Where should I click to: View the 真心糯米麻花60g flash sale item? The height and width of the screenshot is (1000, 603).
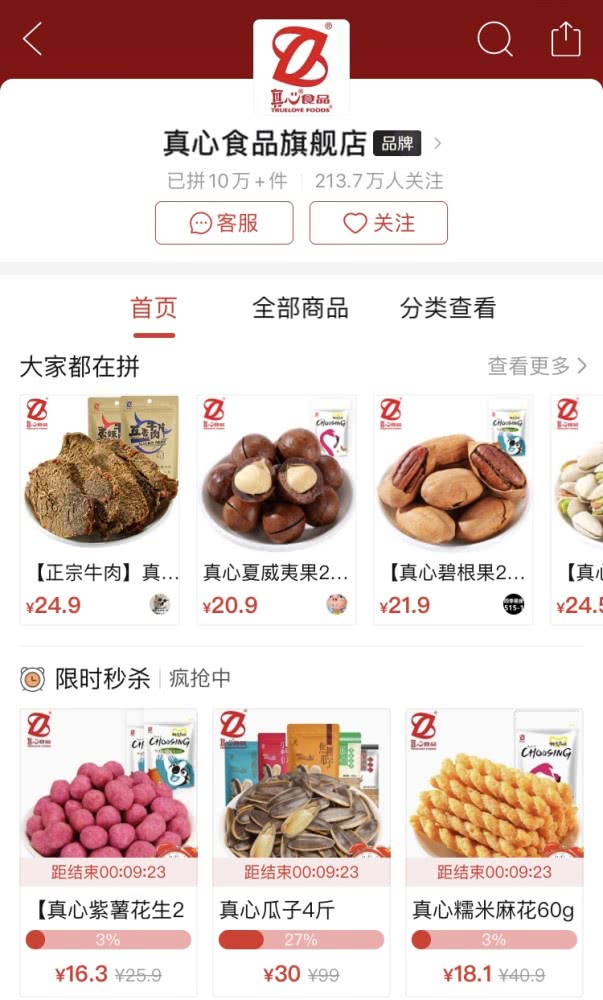point(494,852)
